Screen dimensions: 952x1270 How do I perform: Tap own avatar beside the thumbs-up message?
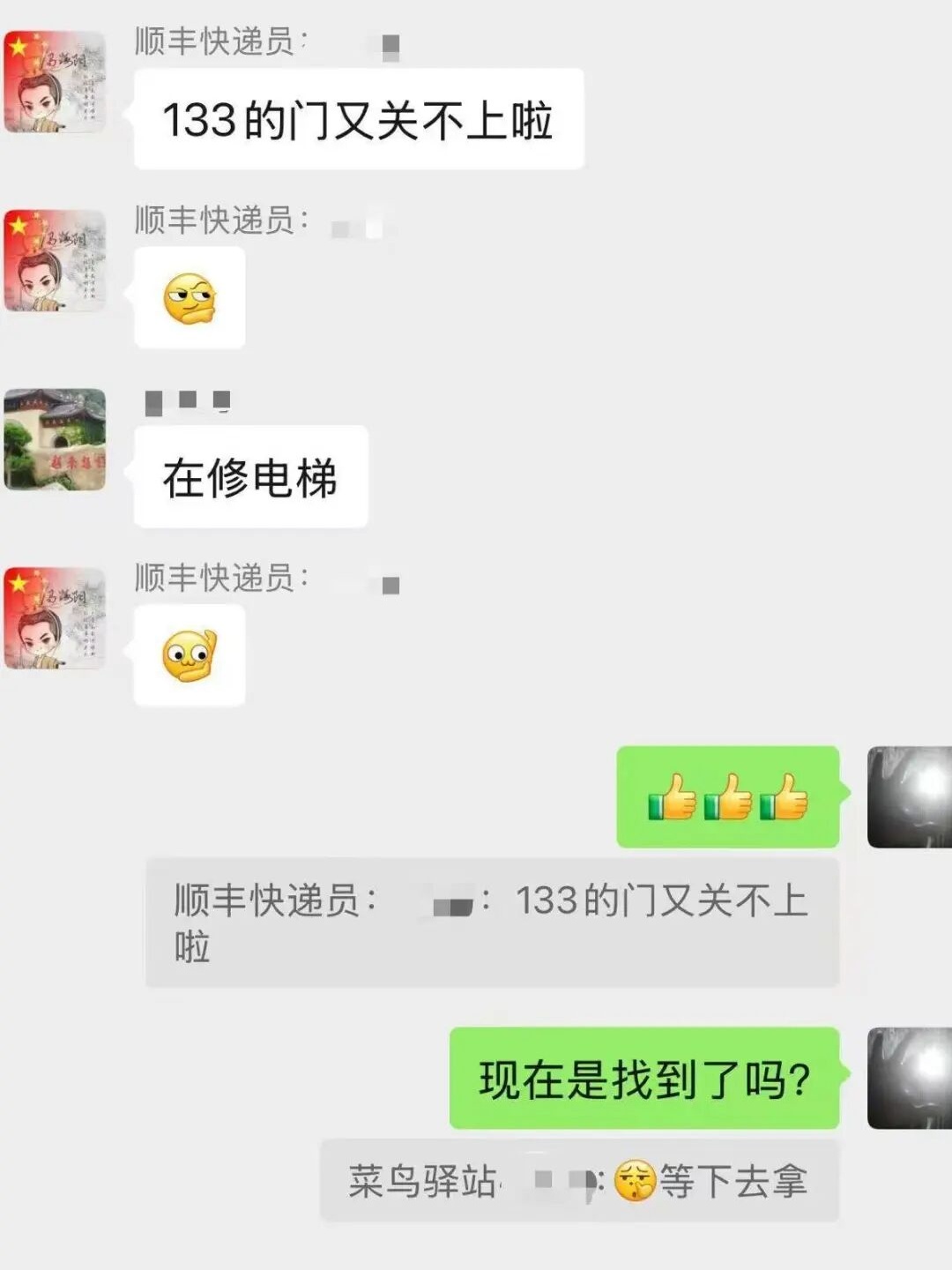click(910, 797)
